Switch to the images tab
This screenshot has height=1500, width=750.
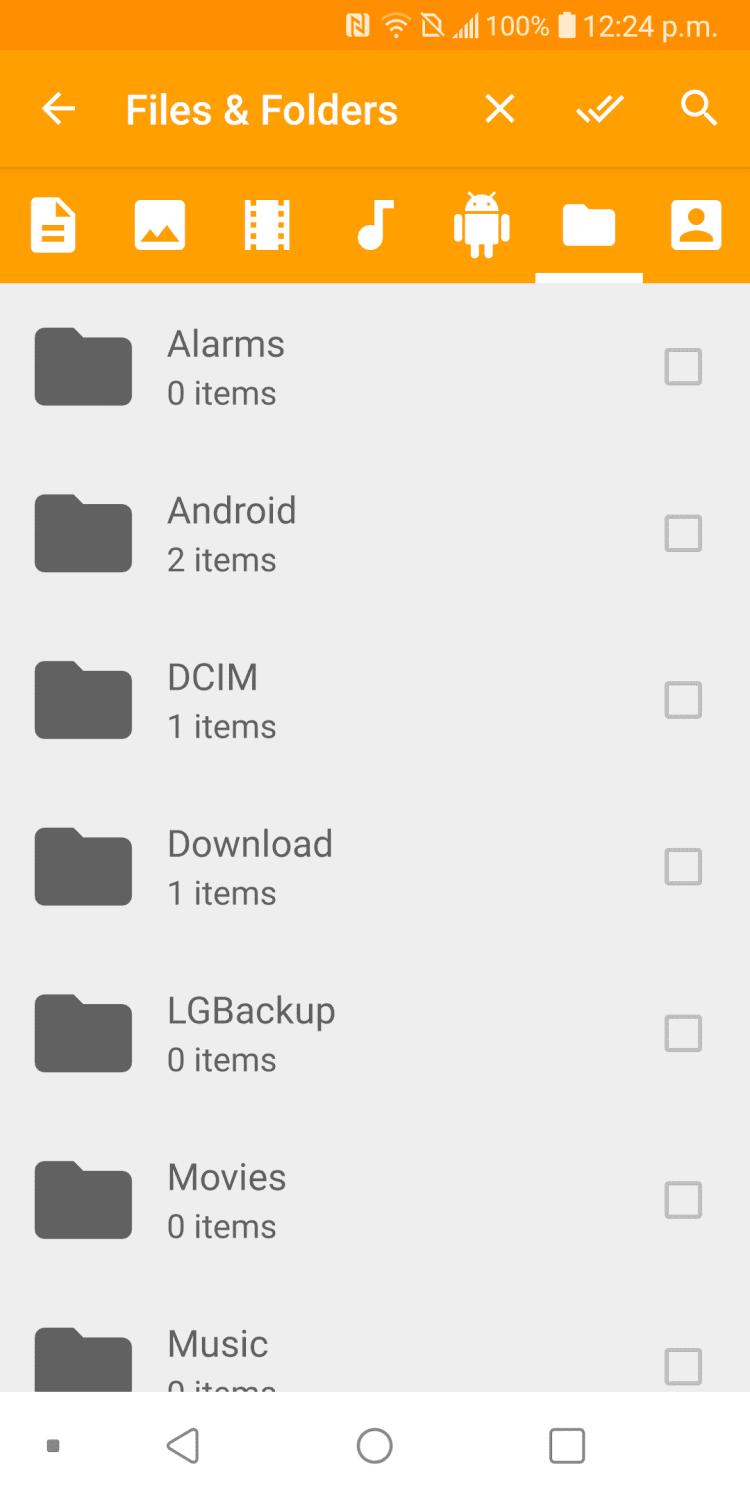pyautogui.click(x=160, y=225)
